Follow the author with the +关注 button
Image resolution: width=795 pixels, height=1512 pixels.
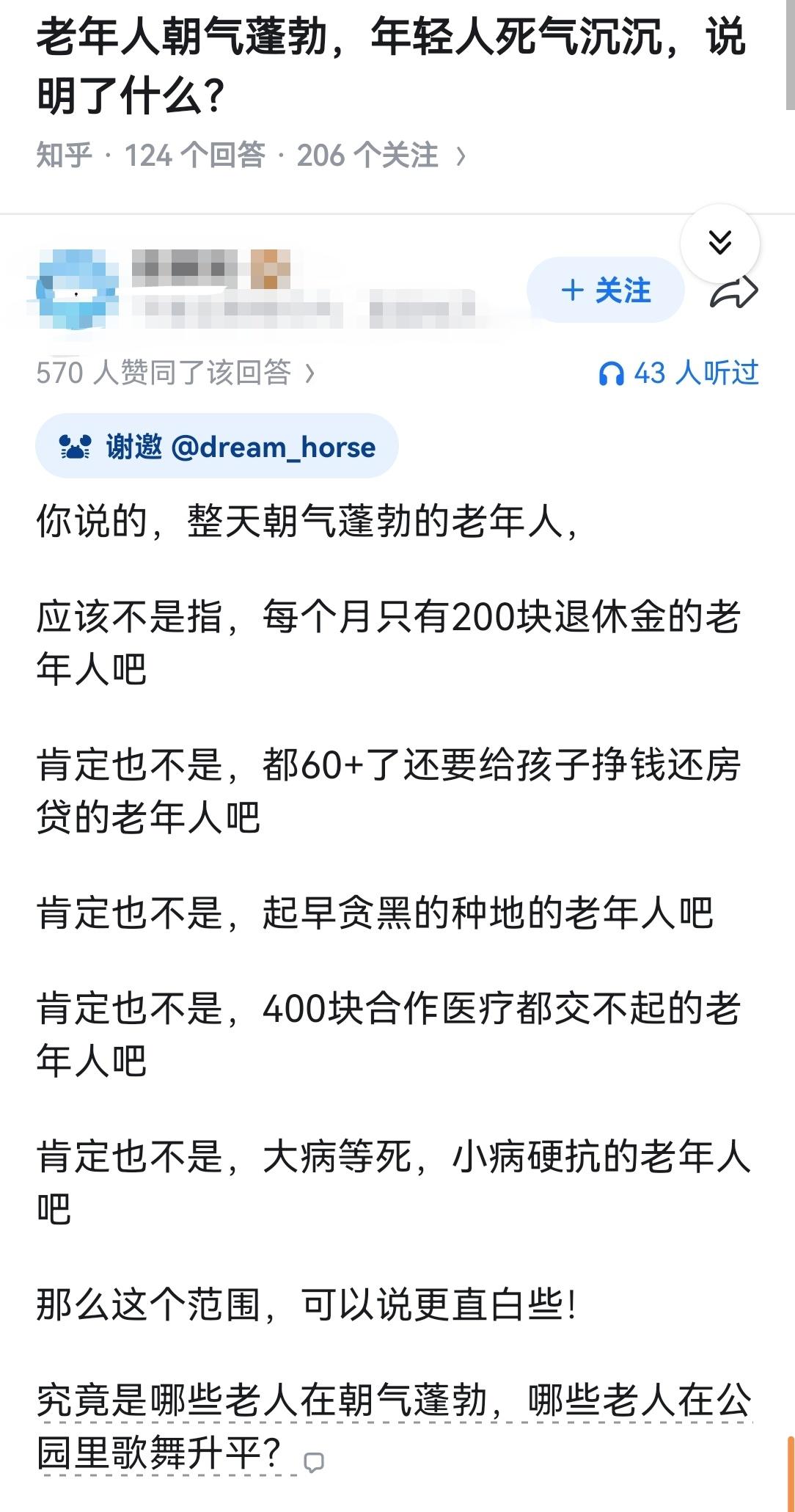point(607,290)
